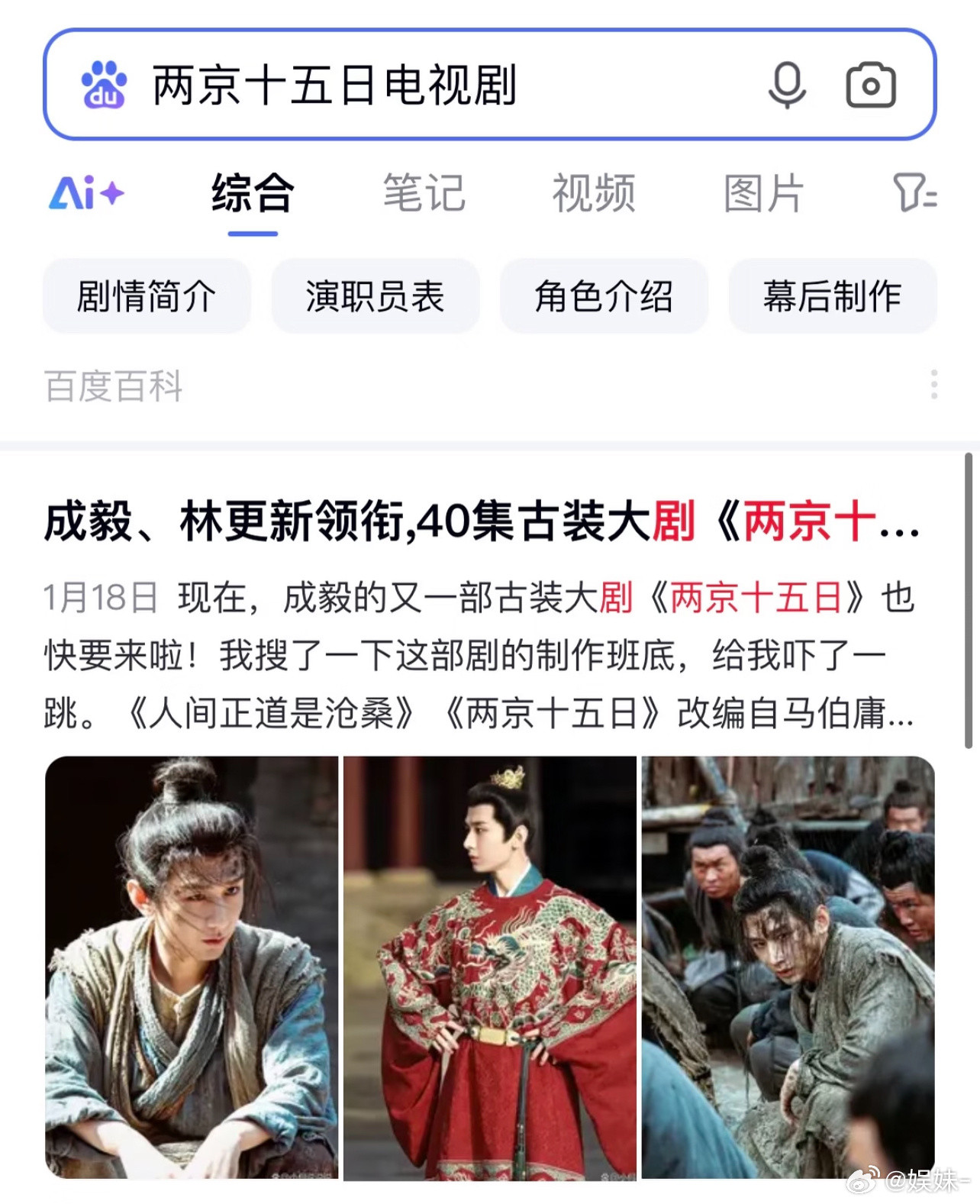Click the 娱妹 watermark logo icon
The image size is (980, 1204).
[862, 1180]
